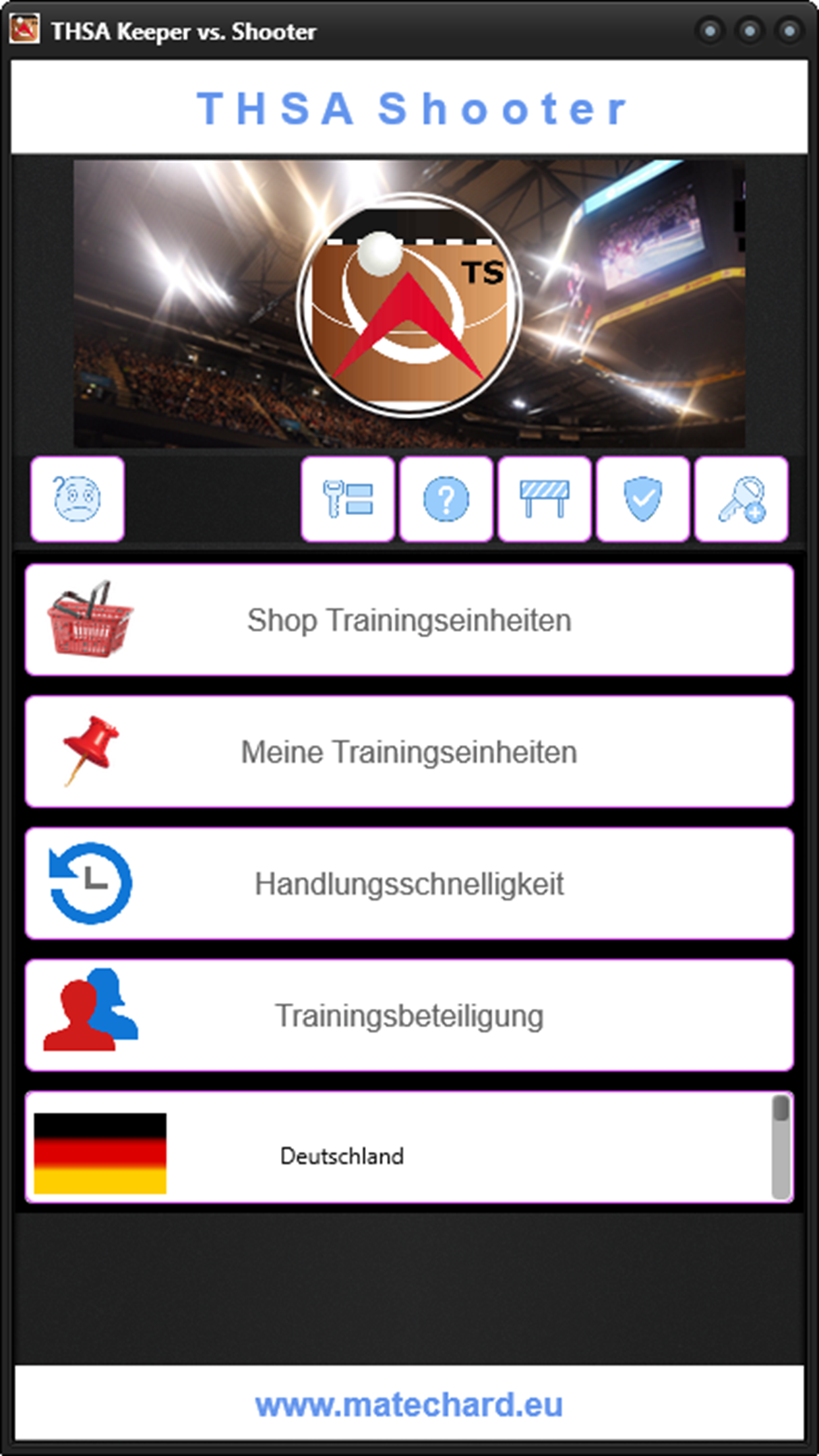Tap the barrier icon button
Screen dimensions: 819x1456
tap(544, 499)
